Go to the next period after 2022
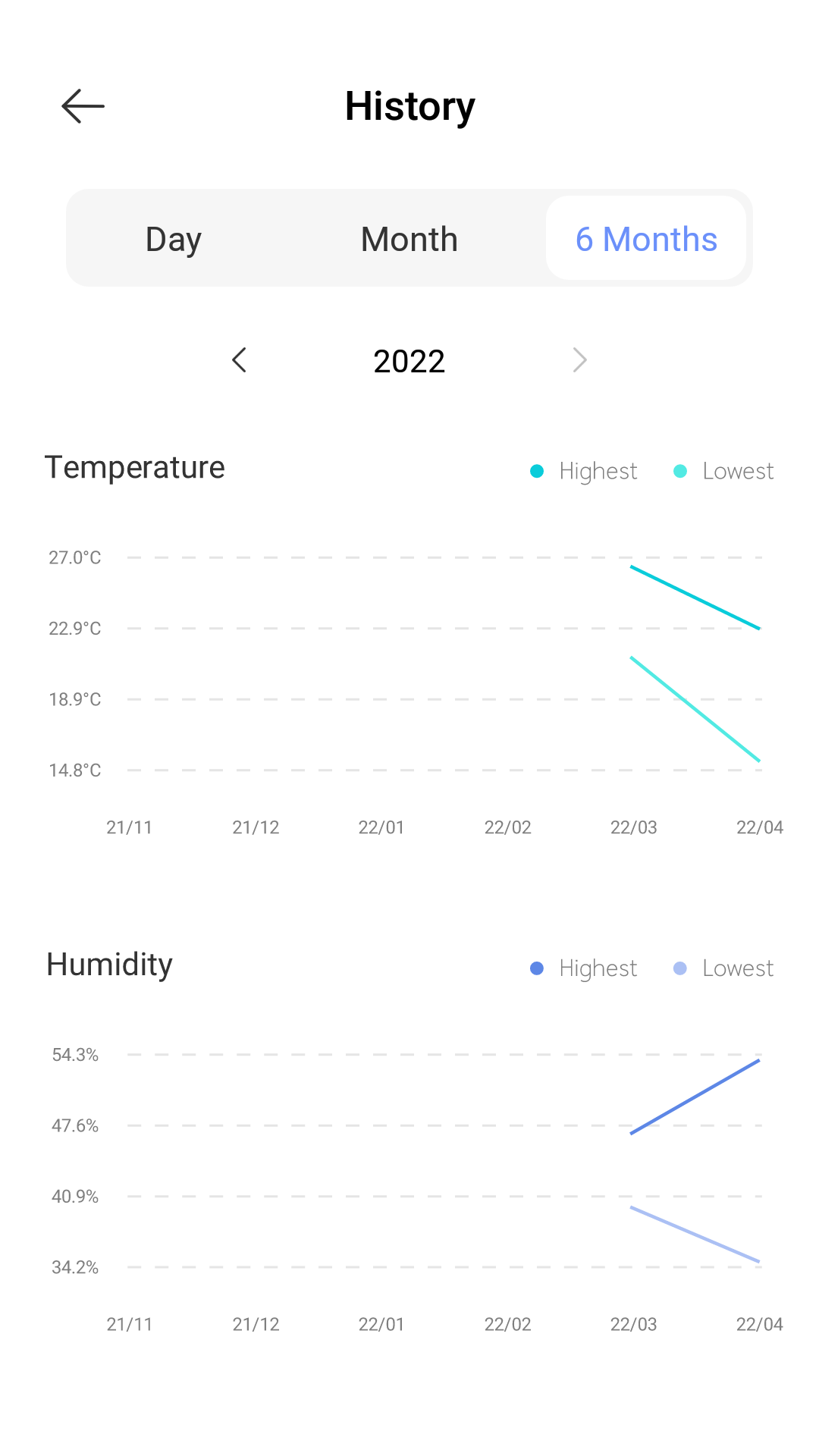This screenshot has height=1456, width=819. [579, 360]
